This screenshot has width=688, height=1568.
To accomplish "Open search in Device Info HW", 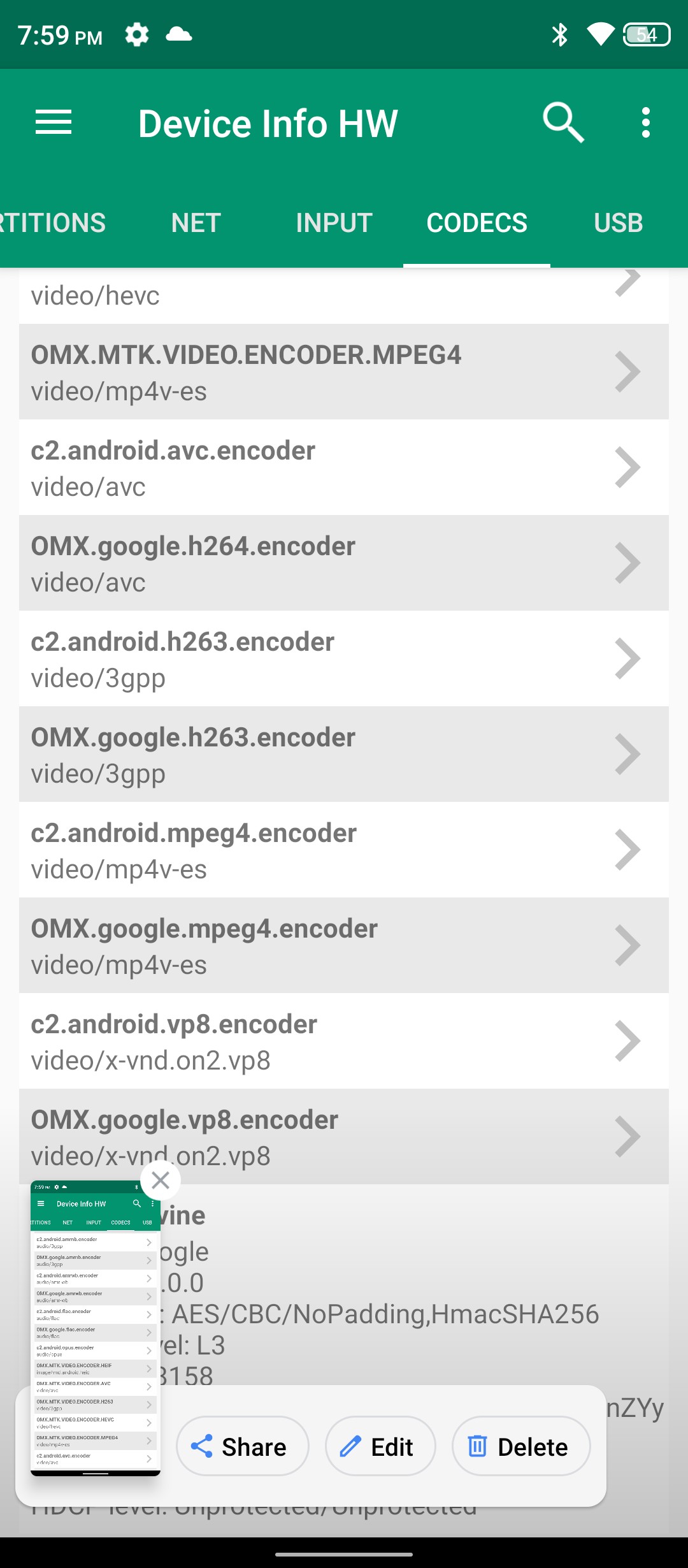I will click(x=563, y=122).
